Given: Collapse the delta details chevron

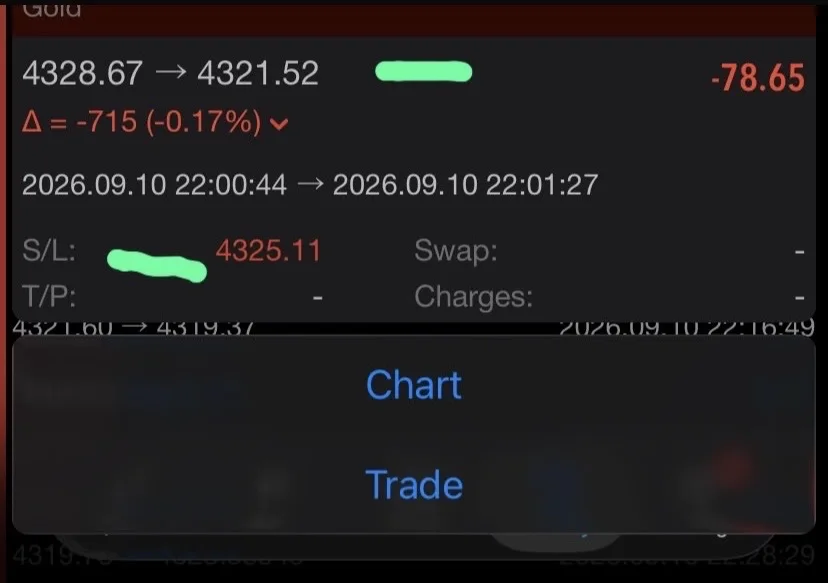Looking at the screenshot, I should click(279, 124).
